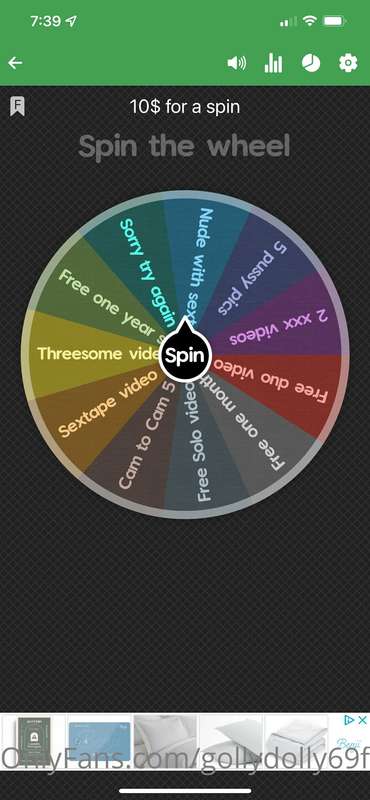
Task: Tap the bookmark F icon
Action: [17, 106]
